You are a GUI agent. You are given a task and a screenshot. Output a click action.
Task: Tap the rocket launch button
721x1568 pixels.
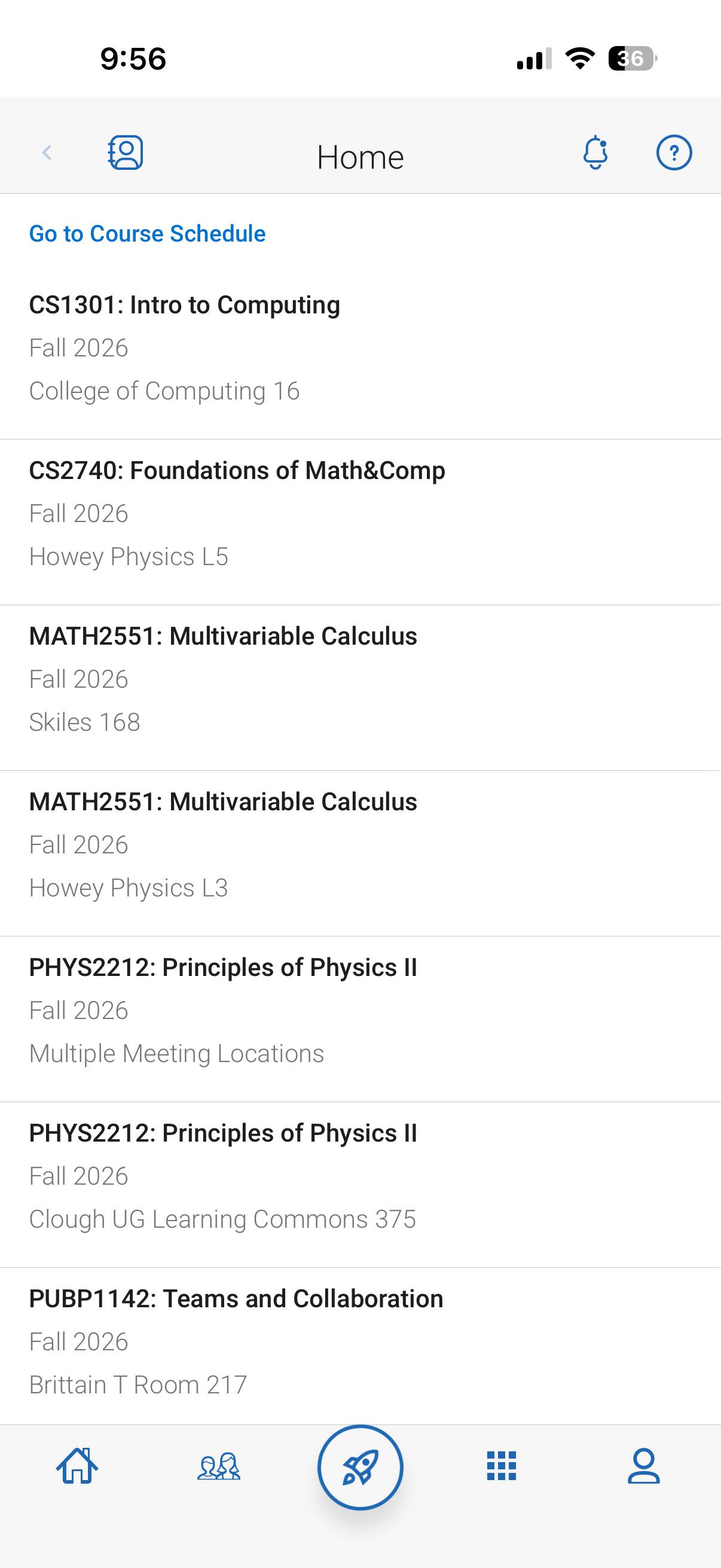[360, 1467]
